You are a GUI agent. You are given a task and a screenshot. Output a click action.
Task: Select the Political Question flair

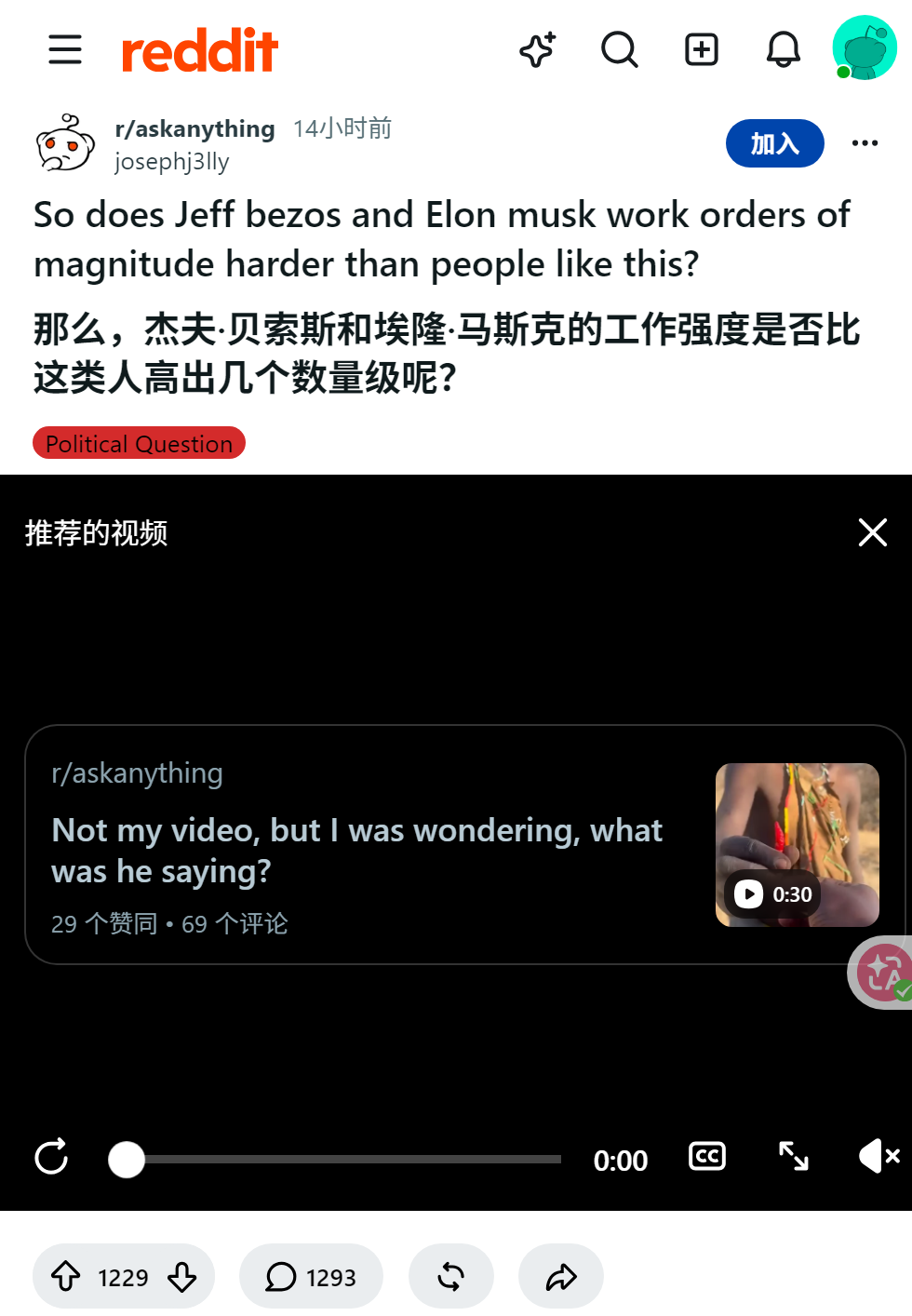click(140, 443)
